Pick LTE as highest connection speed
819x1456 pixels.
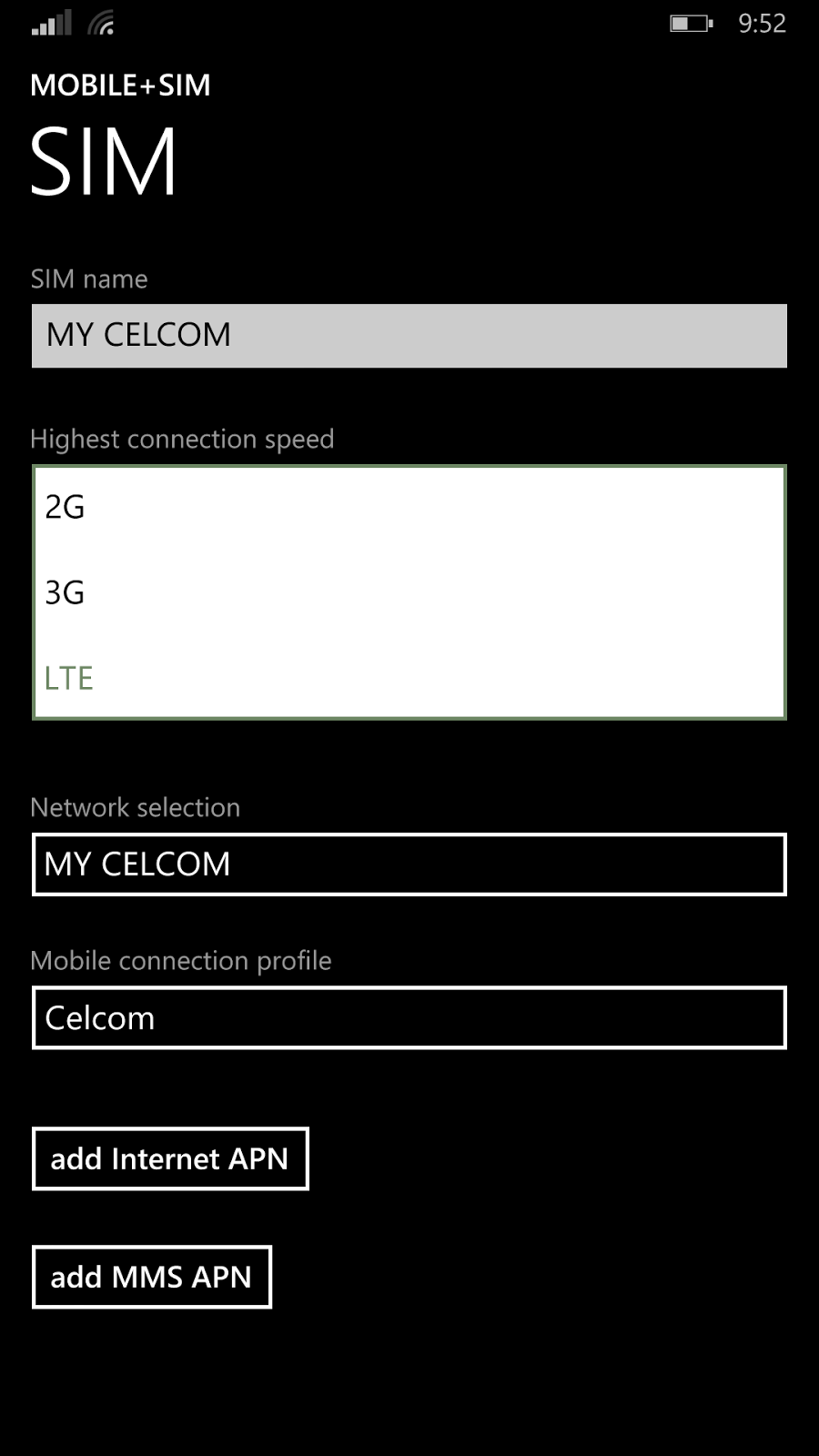pyautogui.click(x=409, y=678)
